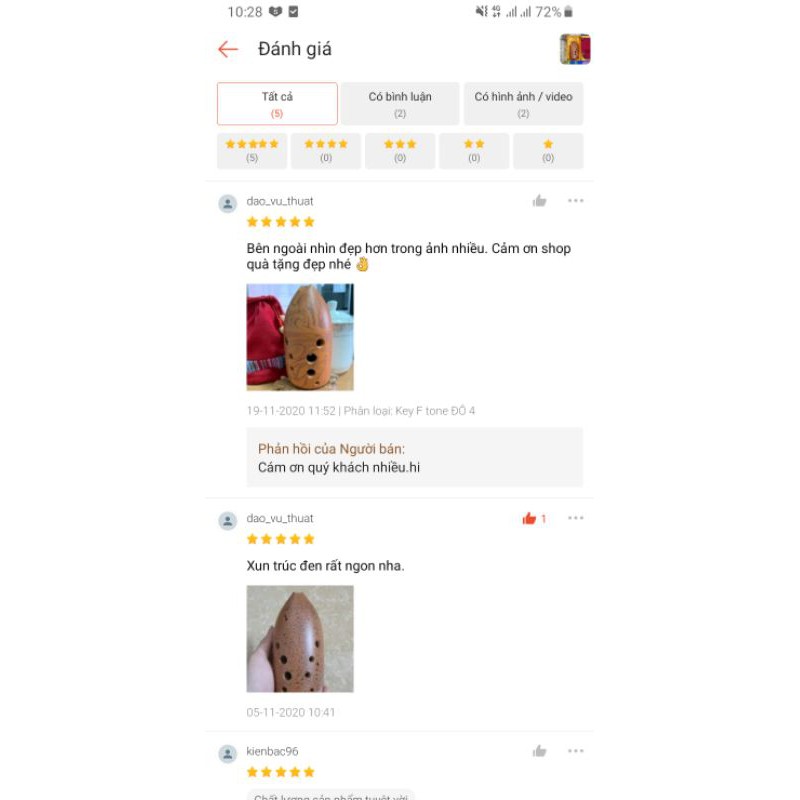
Task: Open the product thumbnail in the header
Action: [575, 49]
